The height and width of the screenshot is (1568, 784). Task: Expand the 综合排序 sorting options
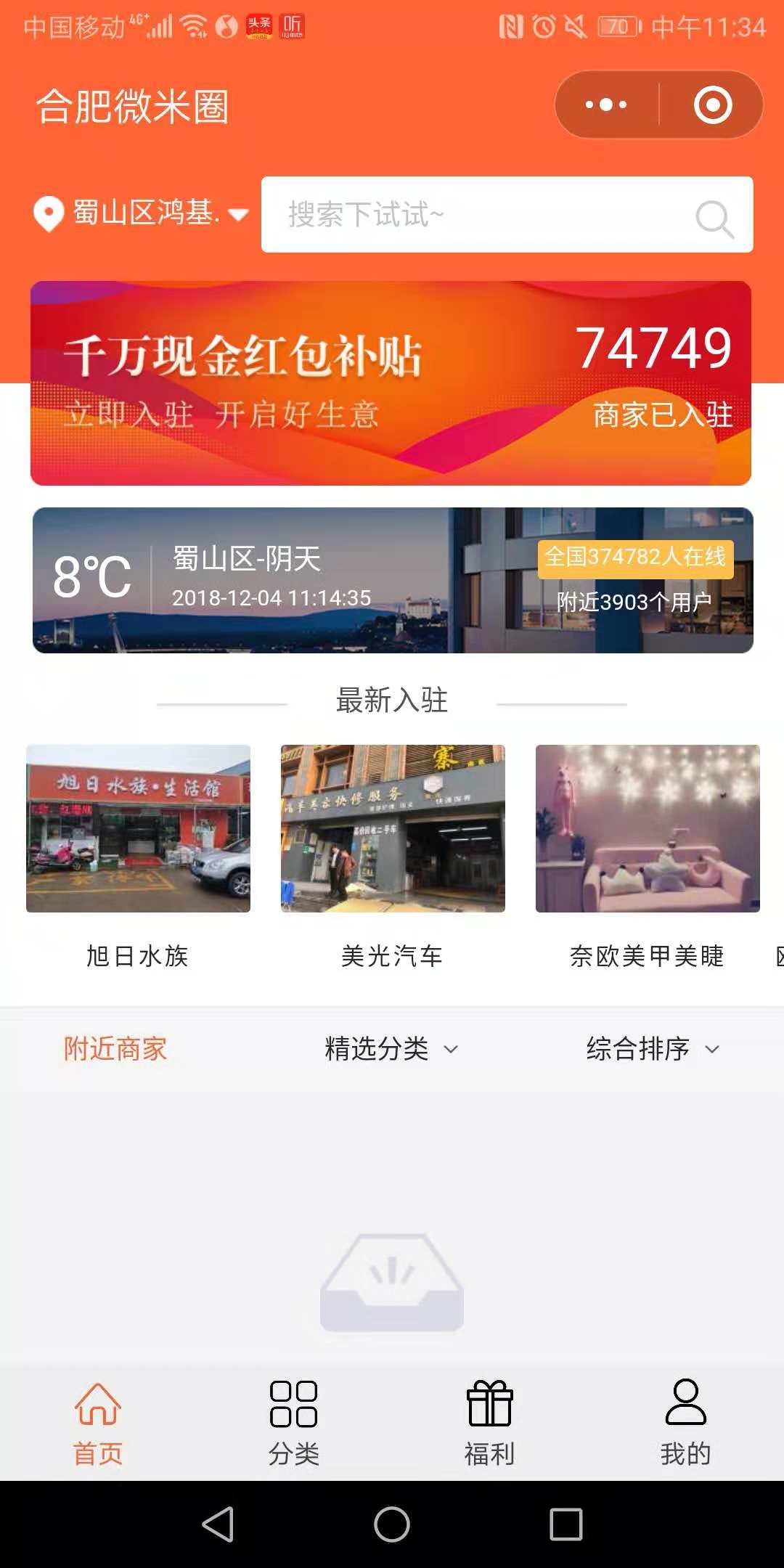tap(653, 1049)
